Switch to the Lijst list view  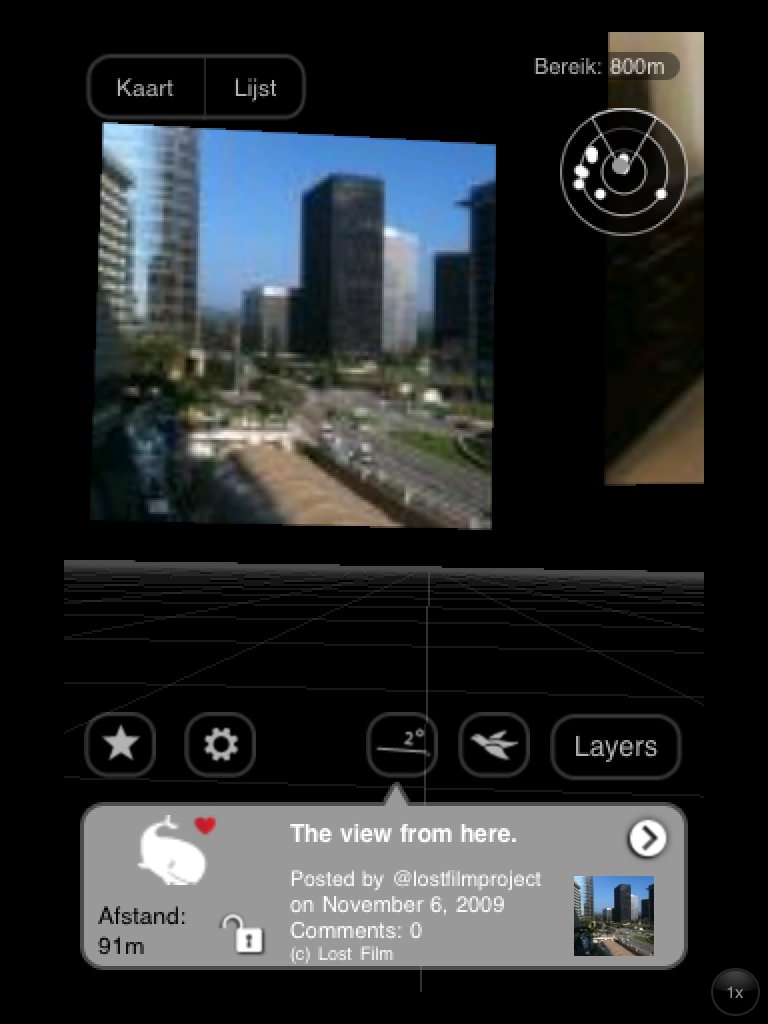(255, 88)
